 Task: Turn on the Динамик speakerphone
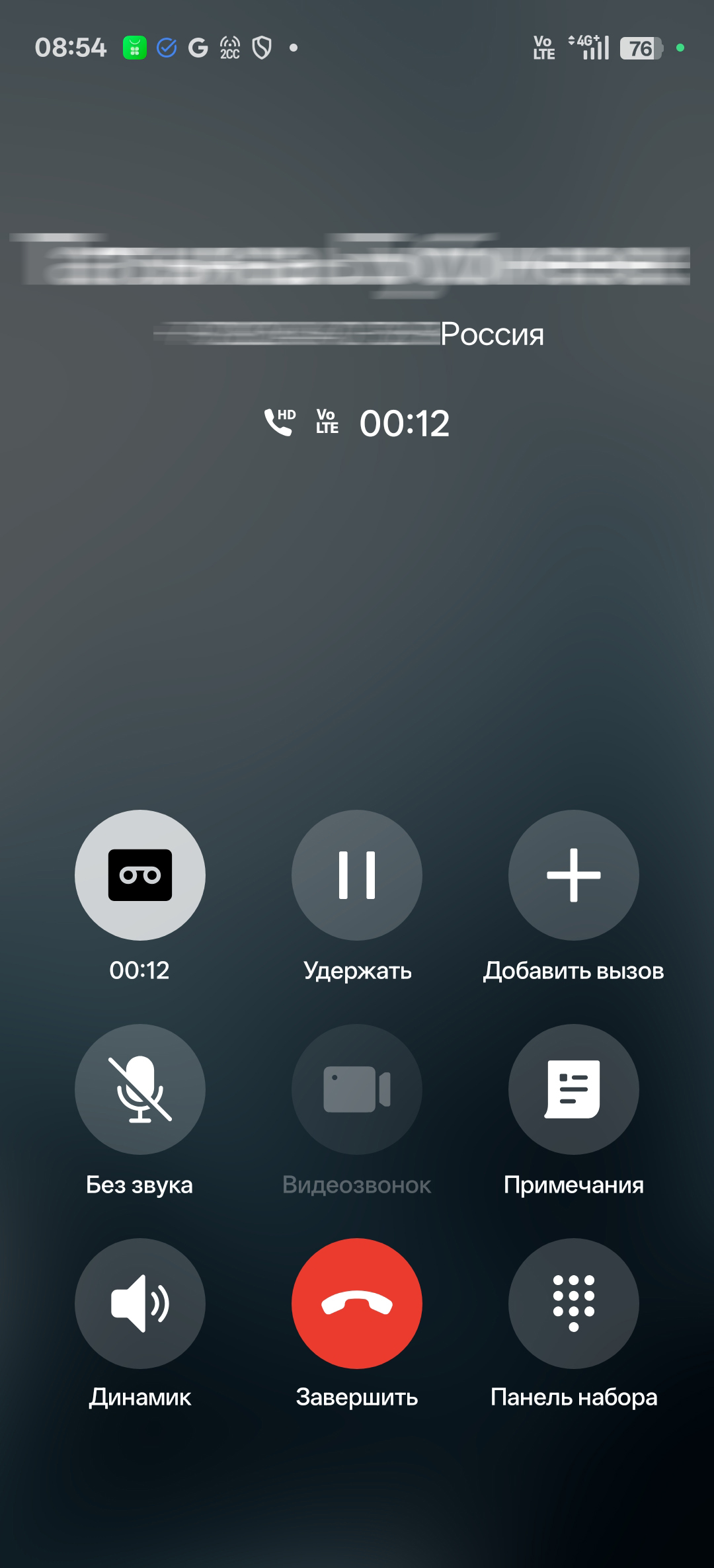pos(139,1303)
